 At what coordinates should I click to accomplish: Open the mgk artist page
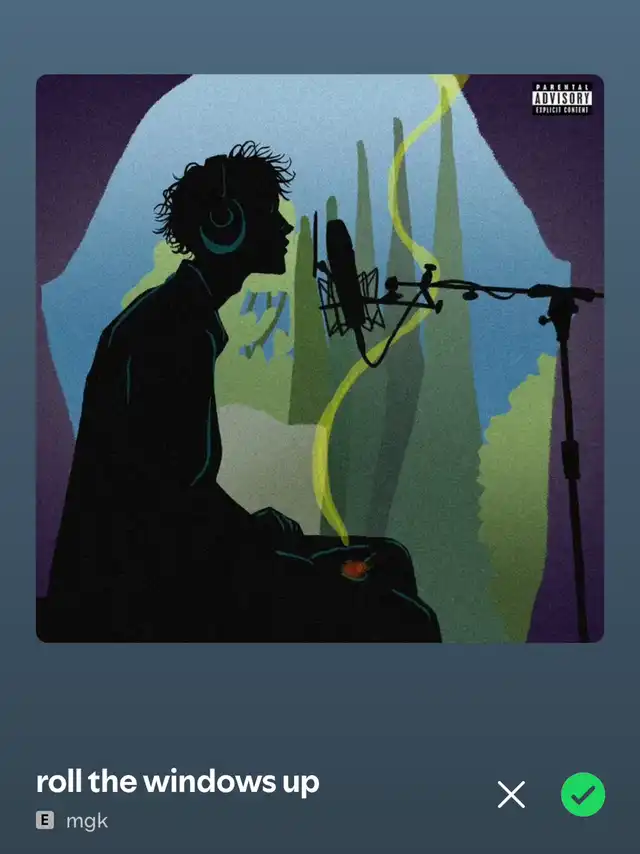(x=87, y=821)
